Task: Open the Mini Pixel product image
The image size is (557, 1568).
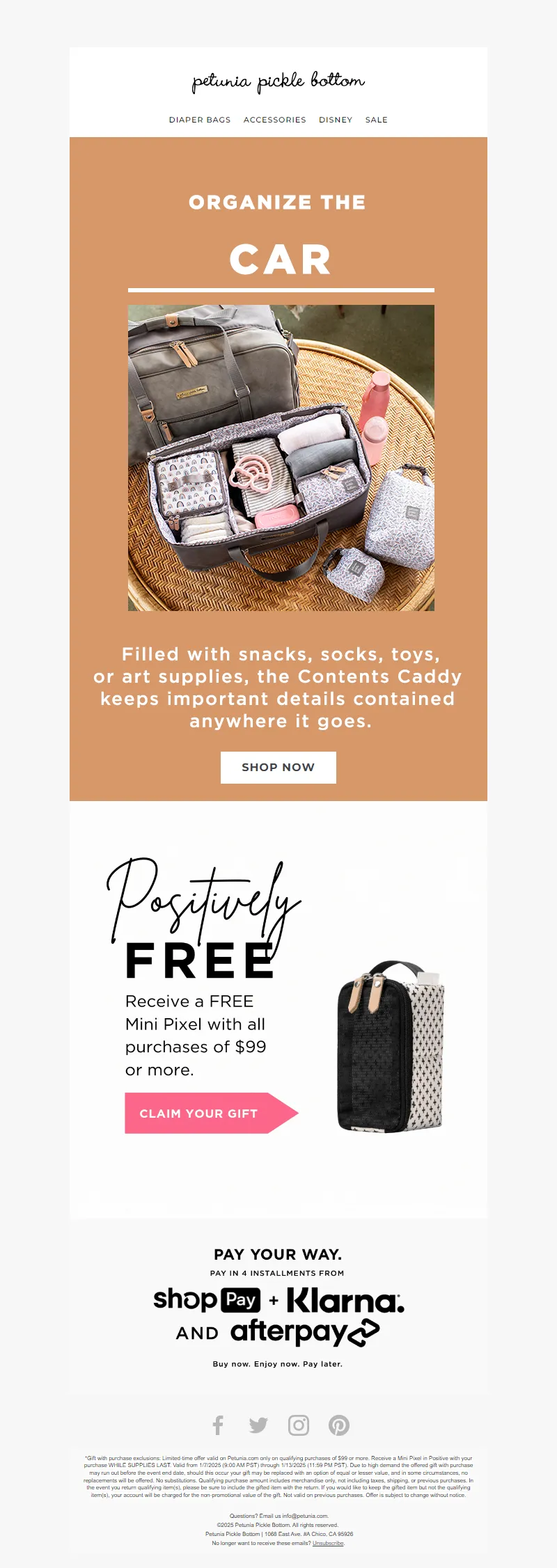Action: point(390,1046)
